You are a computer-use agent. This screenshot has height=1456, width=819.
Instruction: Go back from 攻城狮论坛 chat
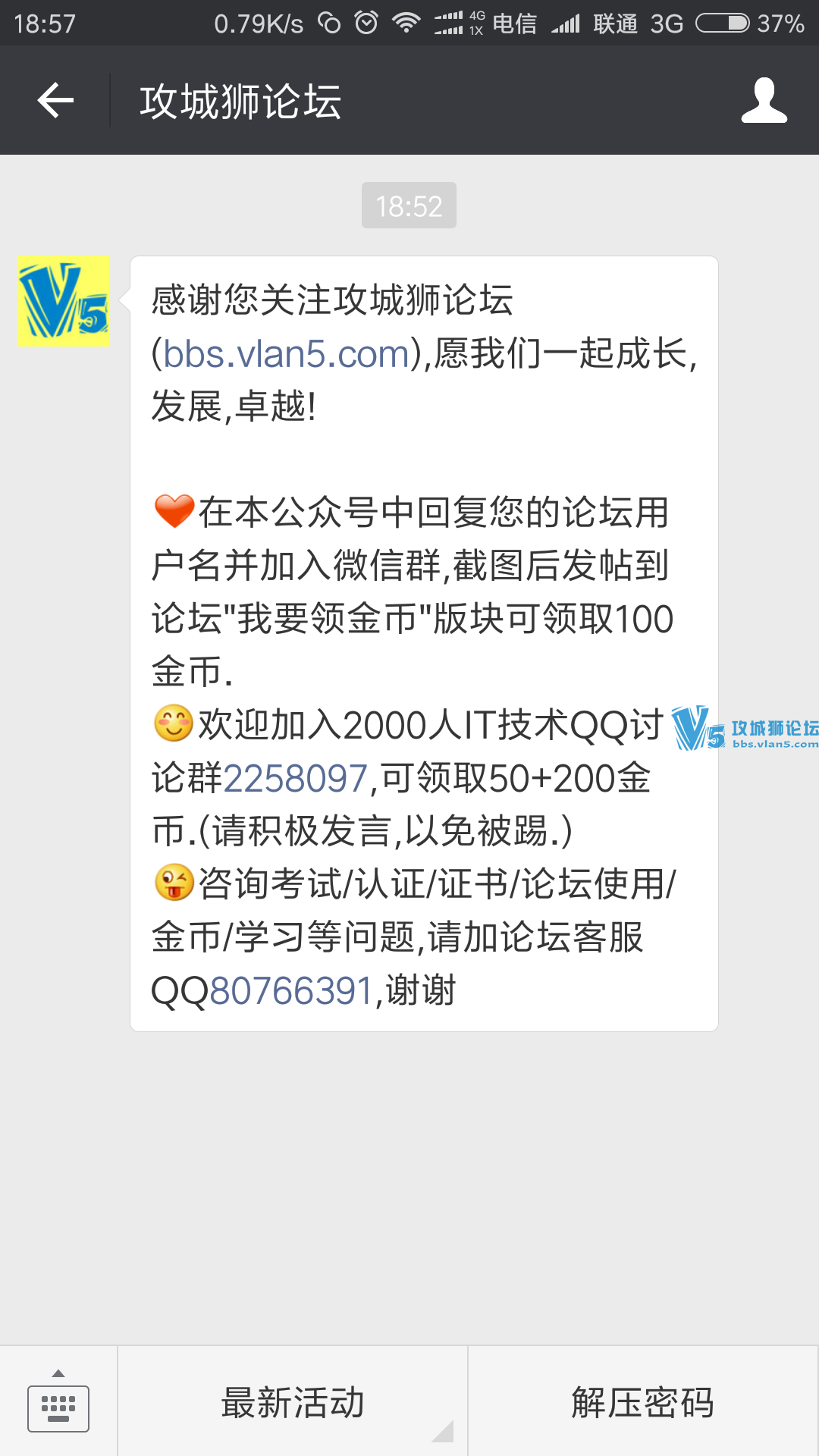click(x=55, y=100)
